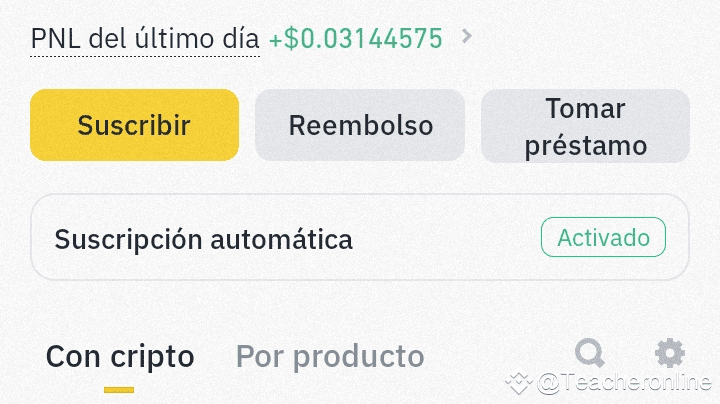Choose Tomar préstamo
This screenshot has height=404, width=720.
[x=585, y=125]
